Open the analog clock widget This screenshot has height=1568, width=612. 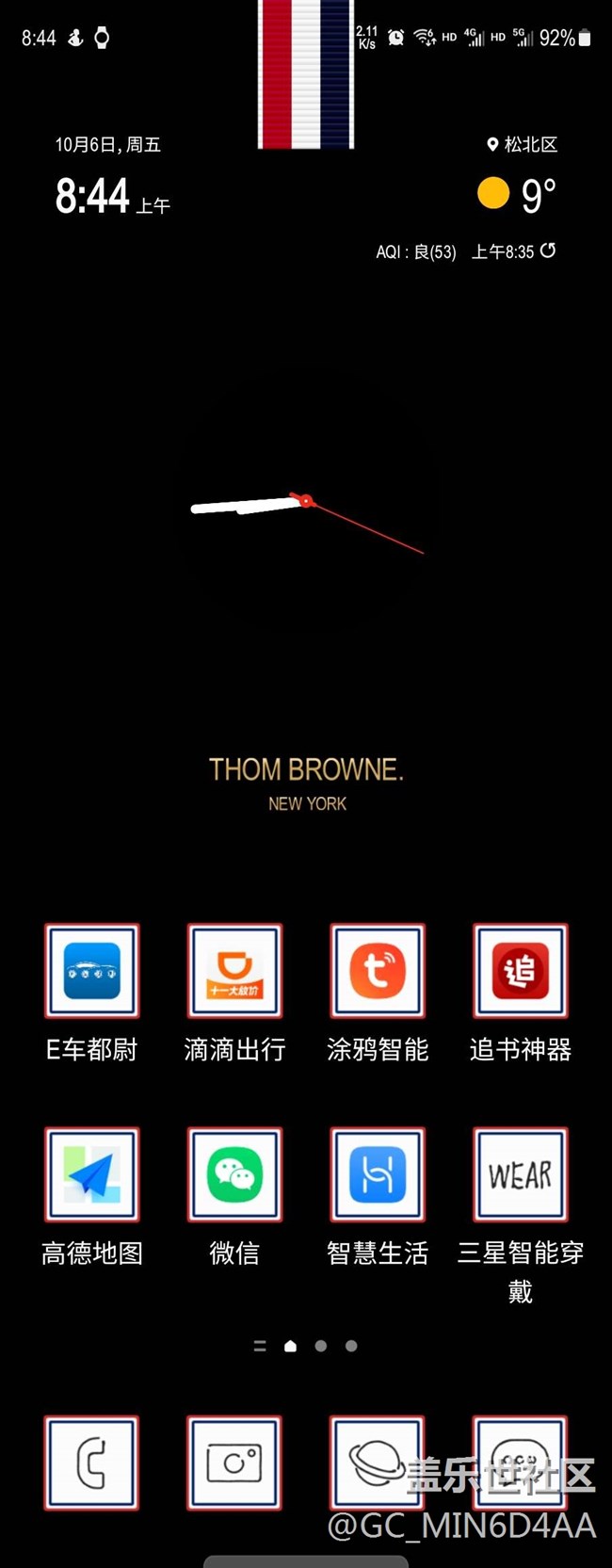pyautogui.click(x=306, y=504)
